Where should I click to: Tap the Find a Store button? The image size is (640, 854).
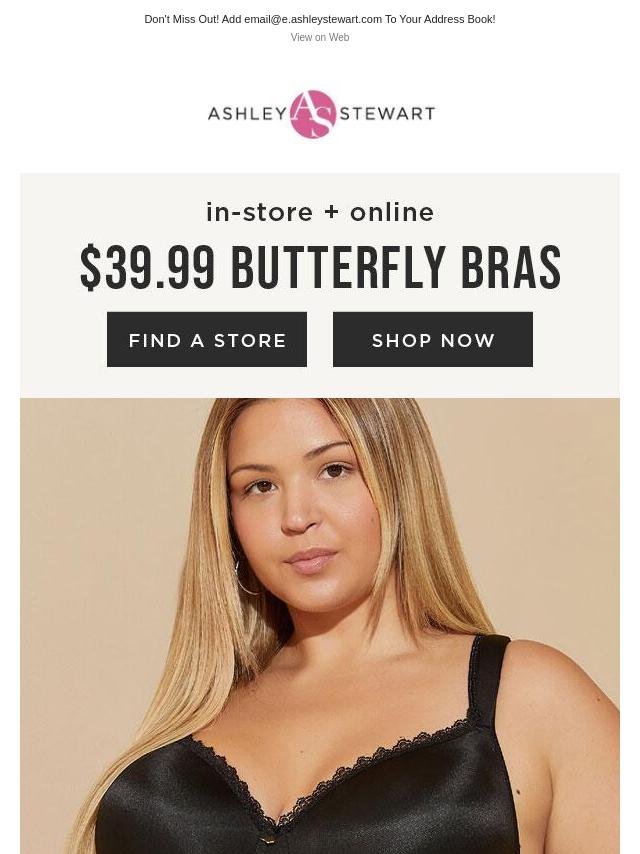click(207, 340)
